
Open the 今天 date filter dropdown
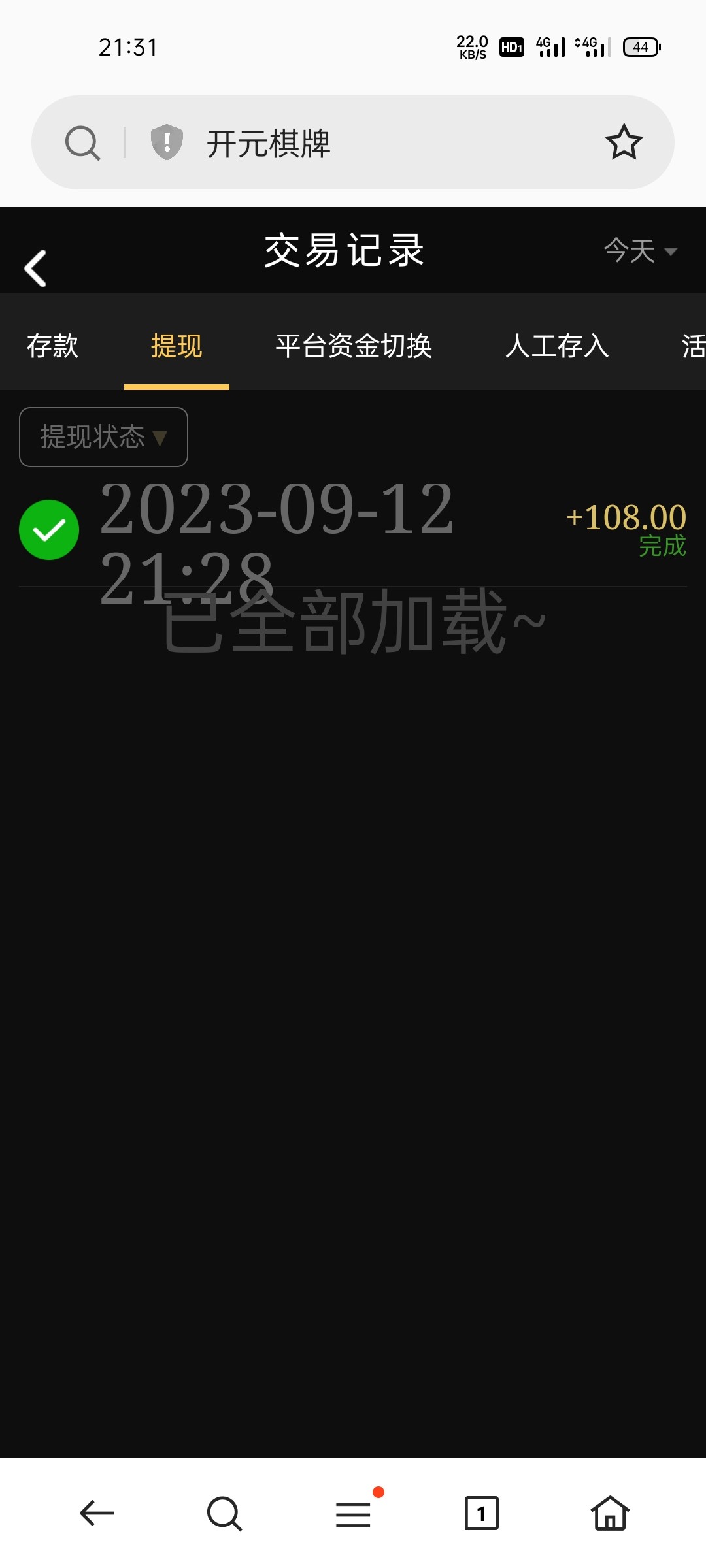click(639, 251)
